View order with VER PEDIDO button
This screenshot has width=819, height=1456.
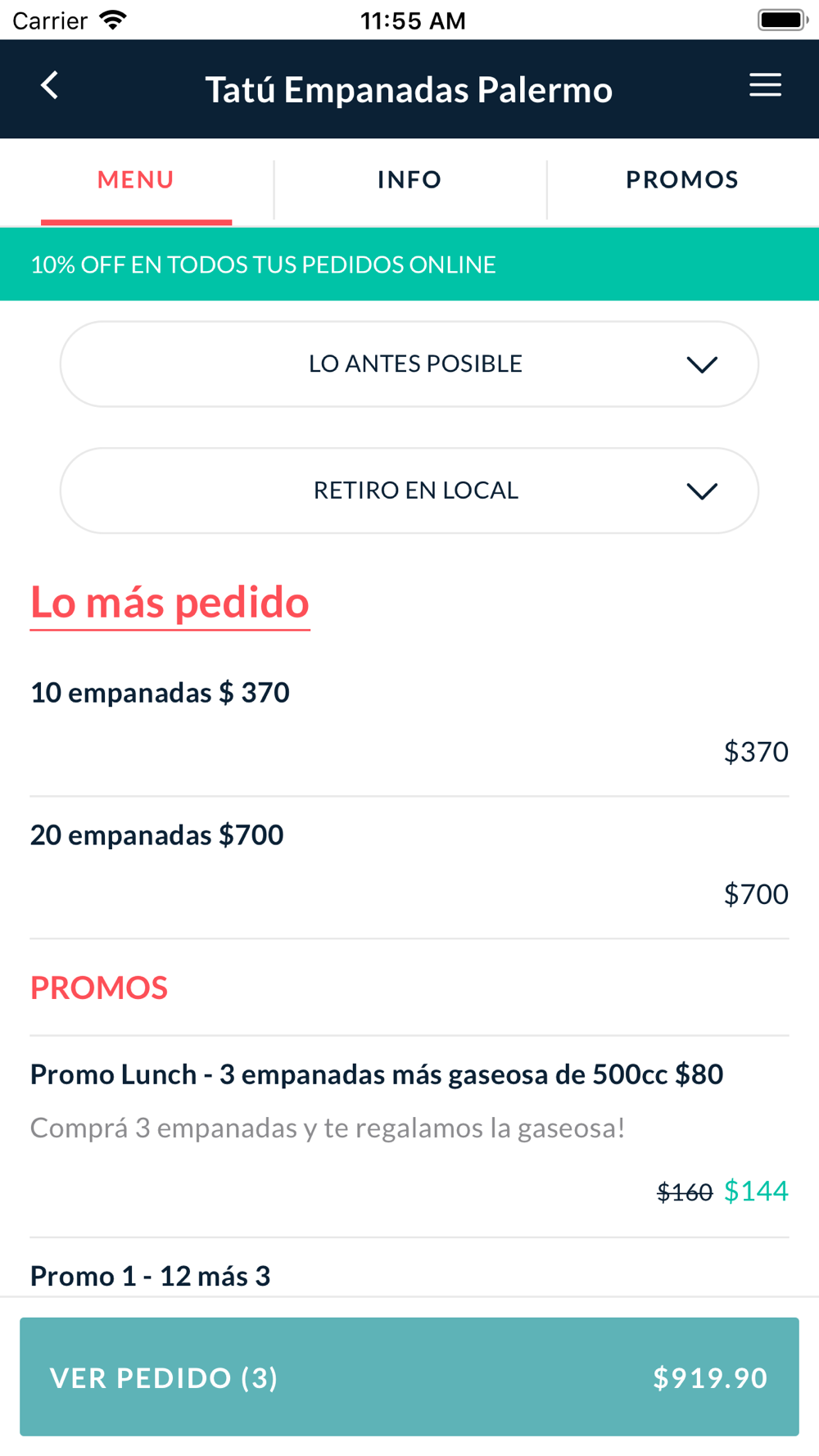(409, 1377)
